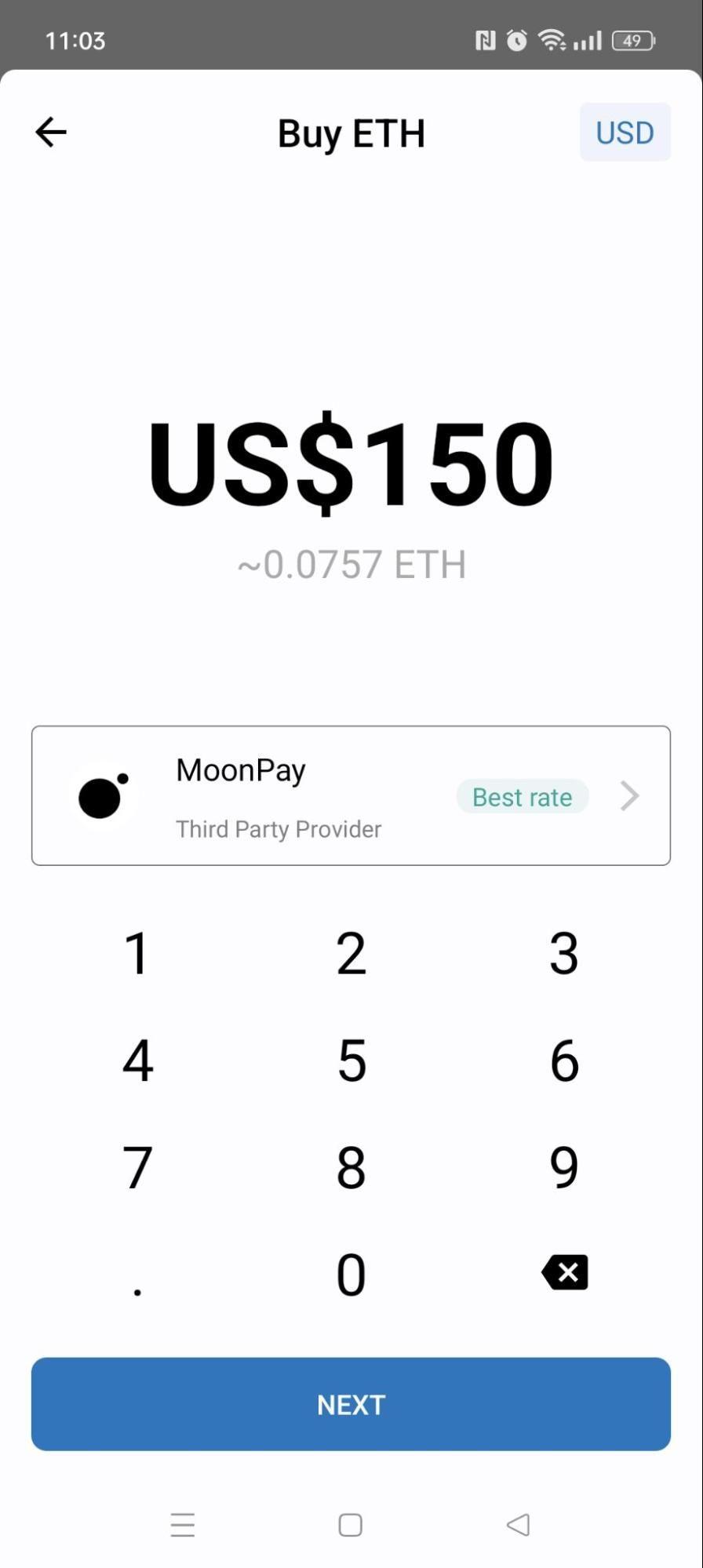703x1568 pixels.
Task: Open the MoonPay Third Party Provider card
Action: 350,795
